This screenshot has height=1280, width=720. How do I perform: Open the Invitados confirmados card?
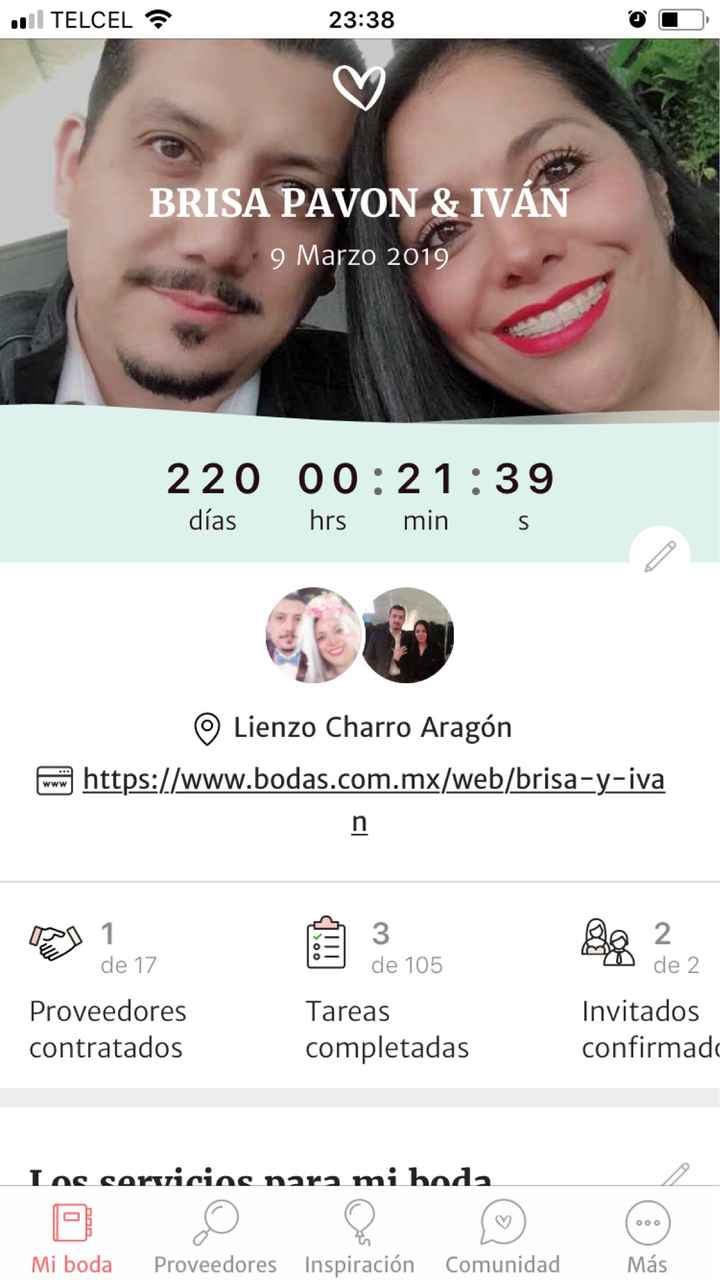pos(650,990)
